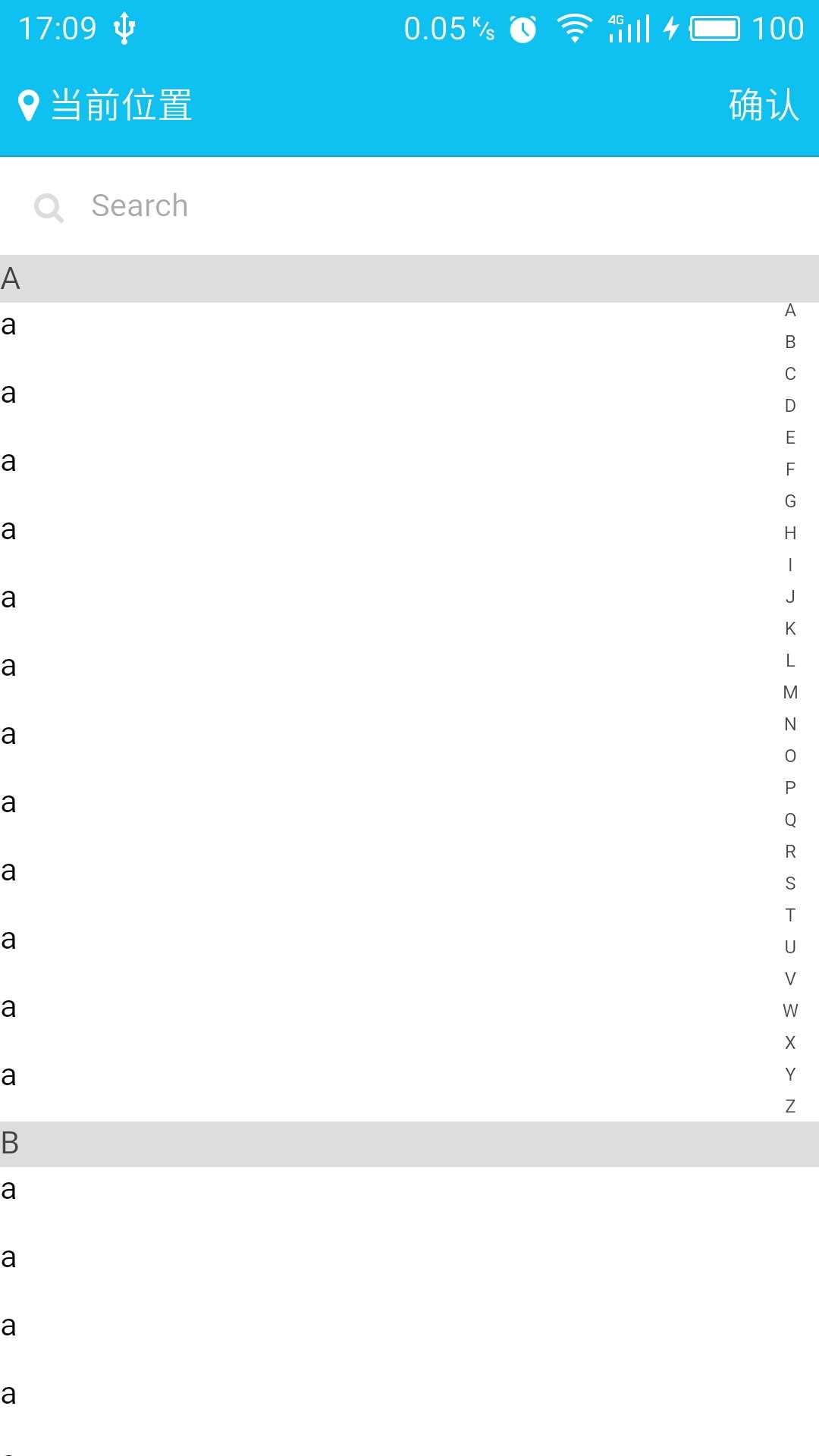Tap the 确认 confirm button
Viewport: 819px width, 1456px height.
764,105
